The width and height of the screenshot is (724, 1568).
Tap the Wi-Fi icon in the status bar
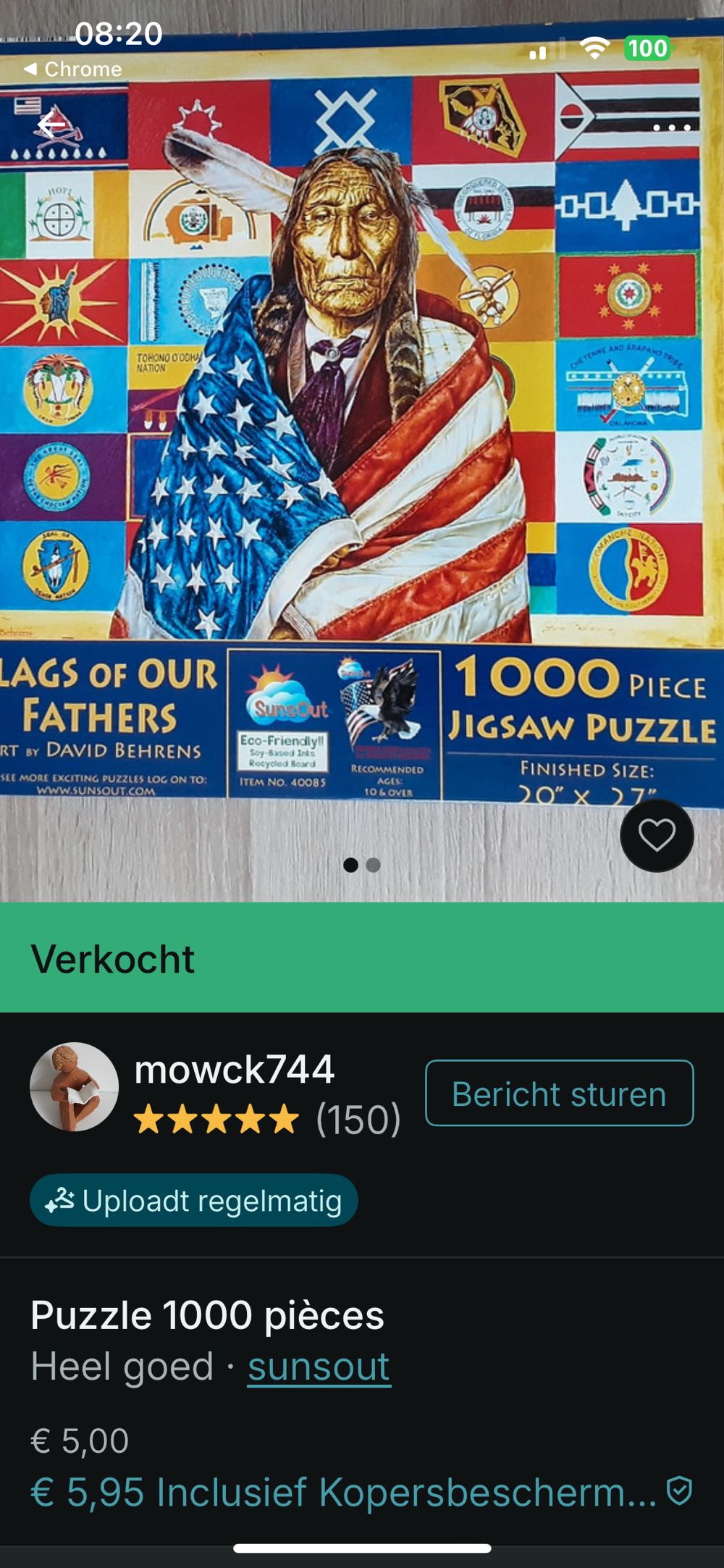click(x=595, y=46)
